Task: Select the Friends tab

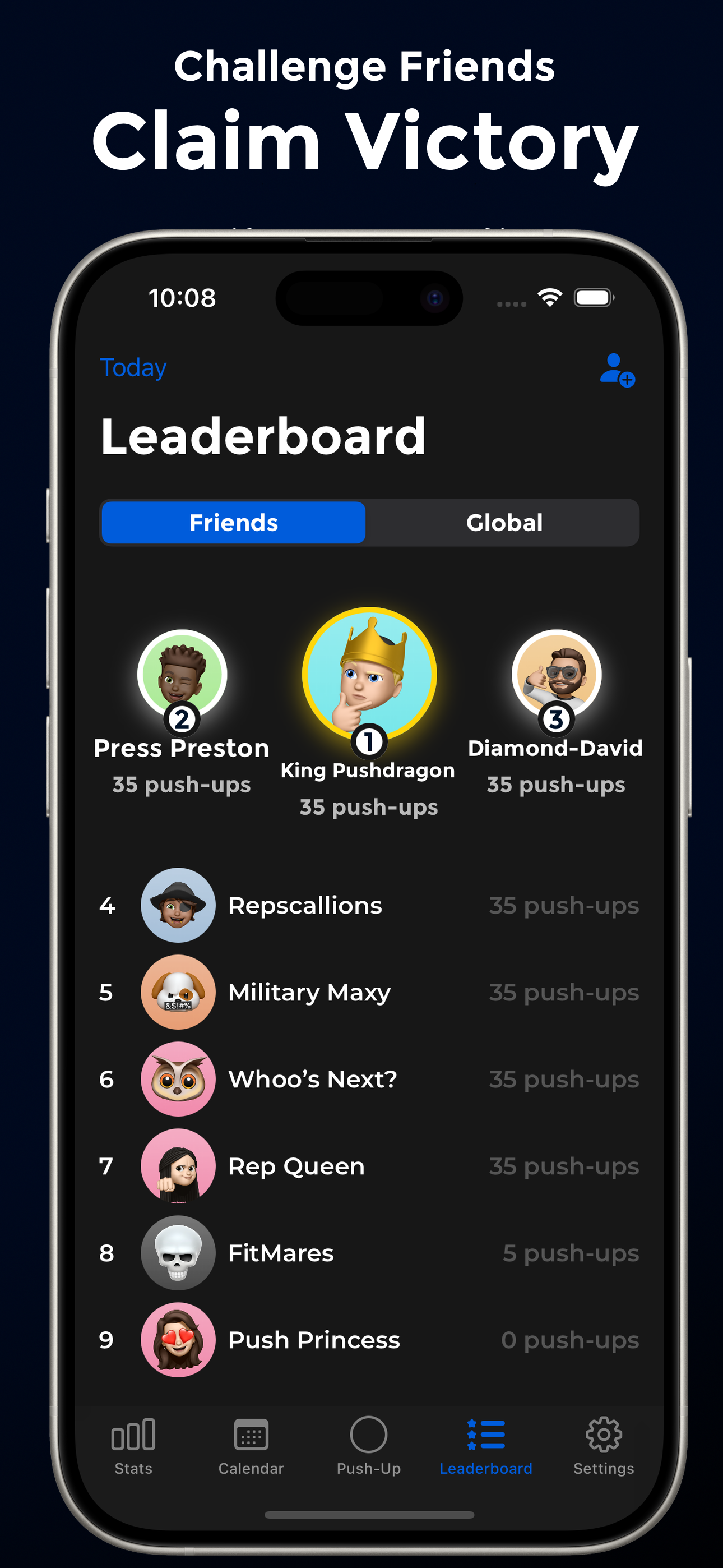Action: tap(233, 522)
